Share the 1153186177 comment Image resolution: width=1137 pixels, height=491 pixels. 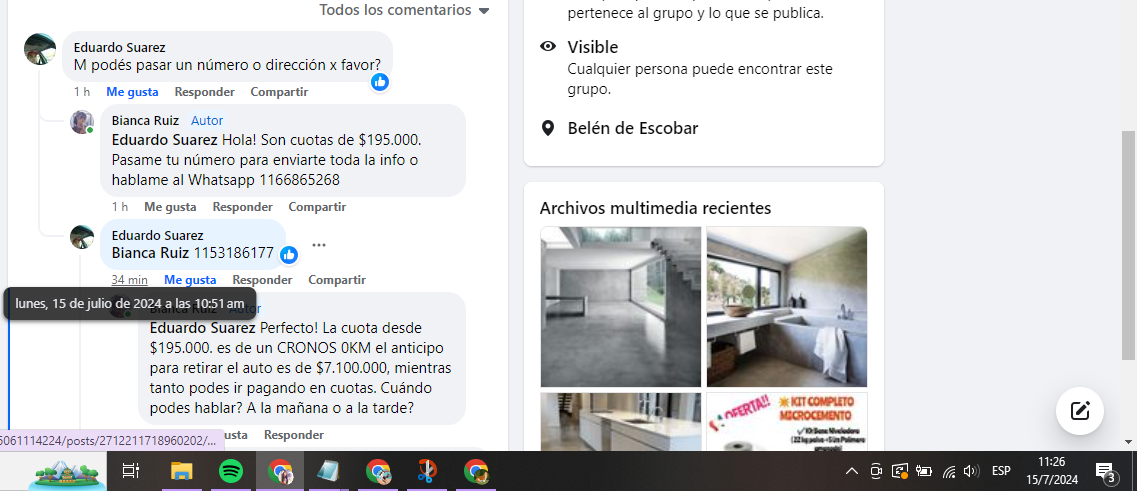pyautogui.click(x=337, y=280)
